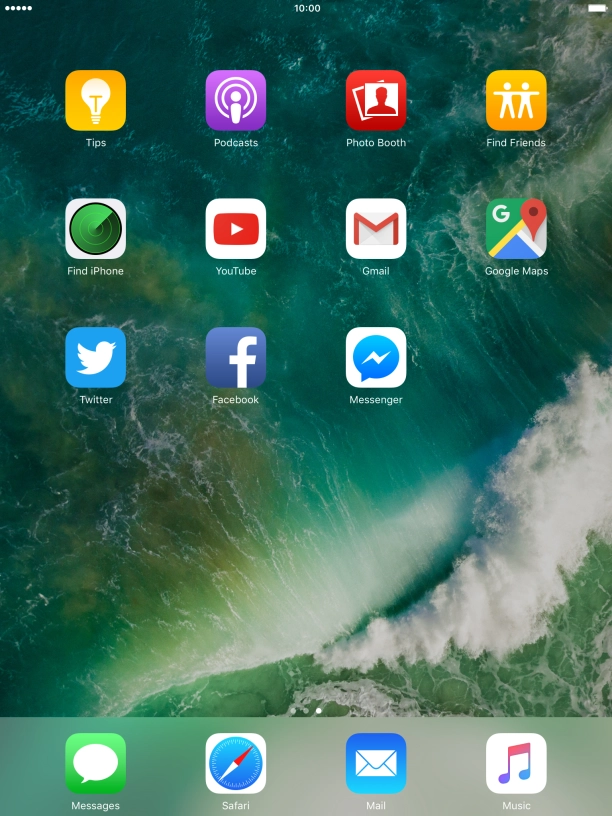This screenshot has height=816, width=612.
Task: Open the YouTube app
Action: click(236, 229)
